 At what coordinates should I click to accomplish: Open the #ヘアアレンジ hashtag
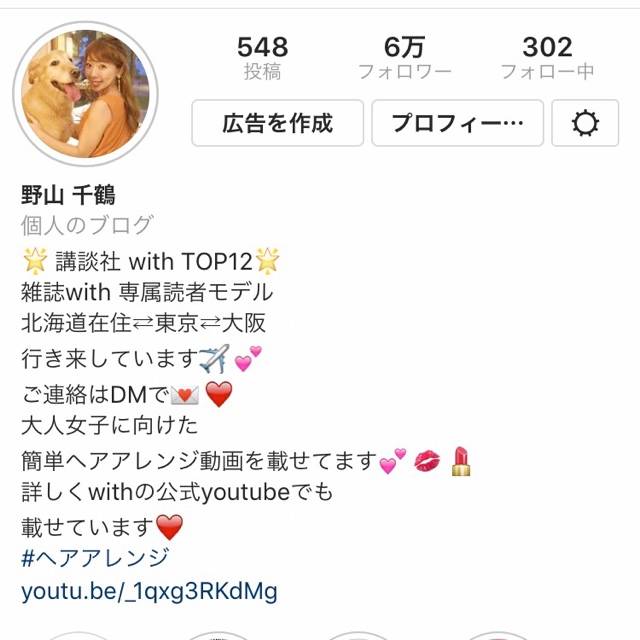[x=95, y=558]
